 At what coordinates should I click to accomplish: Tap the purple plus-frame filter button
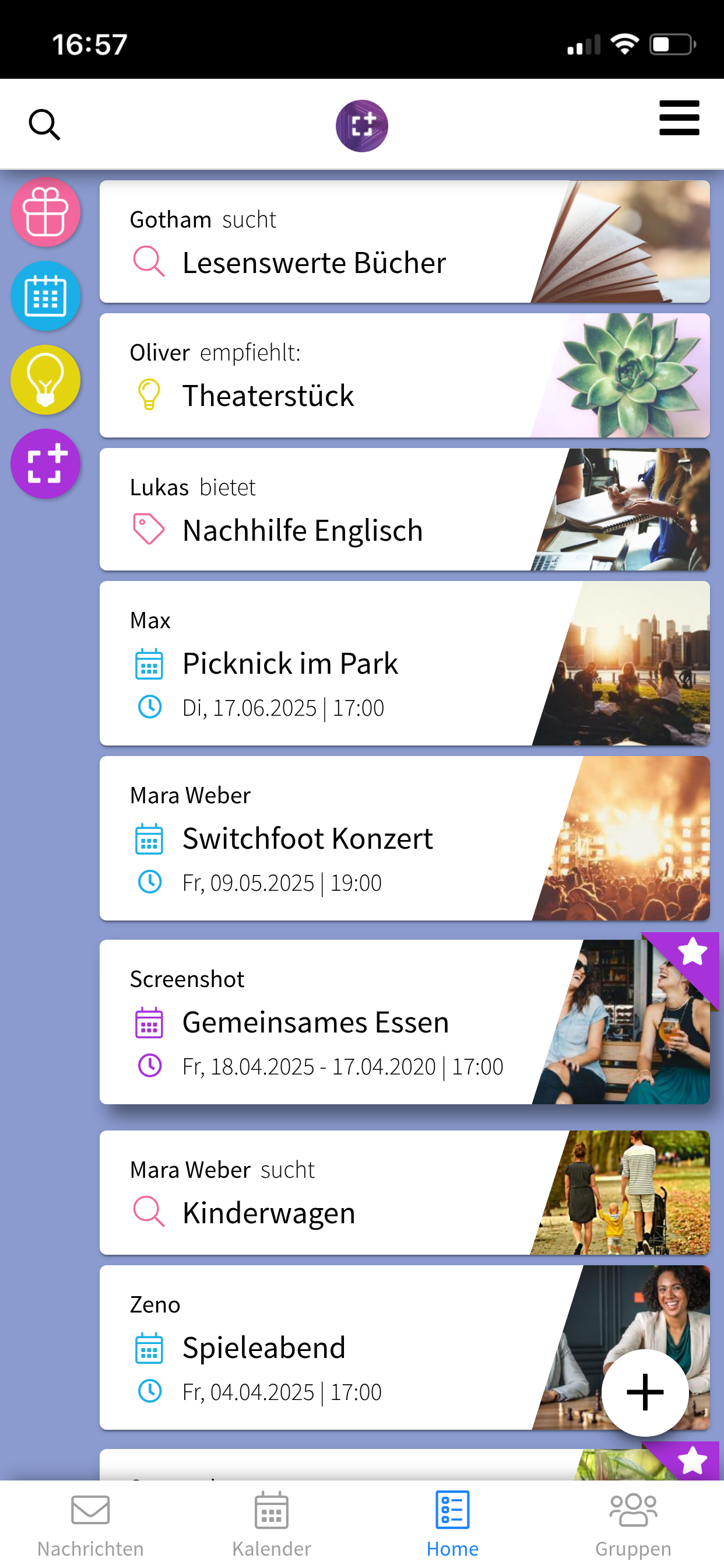point(45,464)
